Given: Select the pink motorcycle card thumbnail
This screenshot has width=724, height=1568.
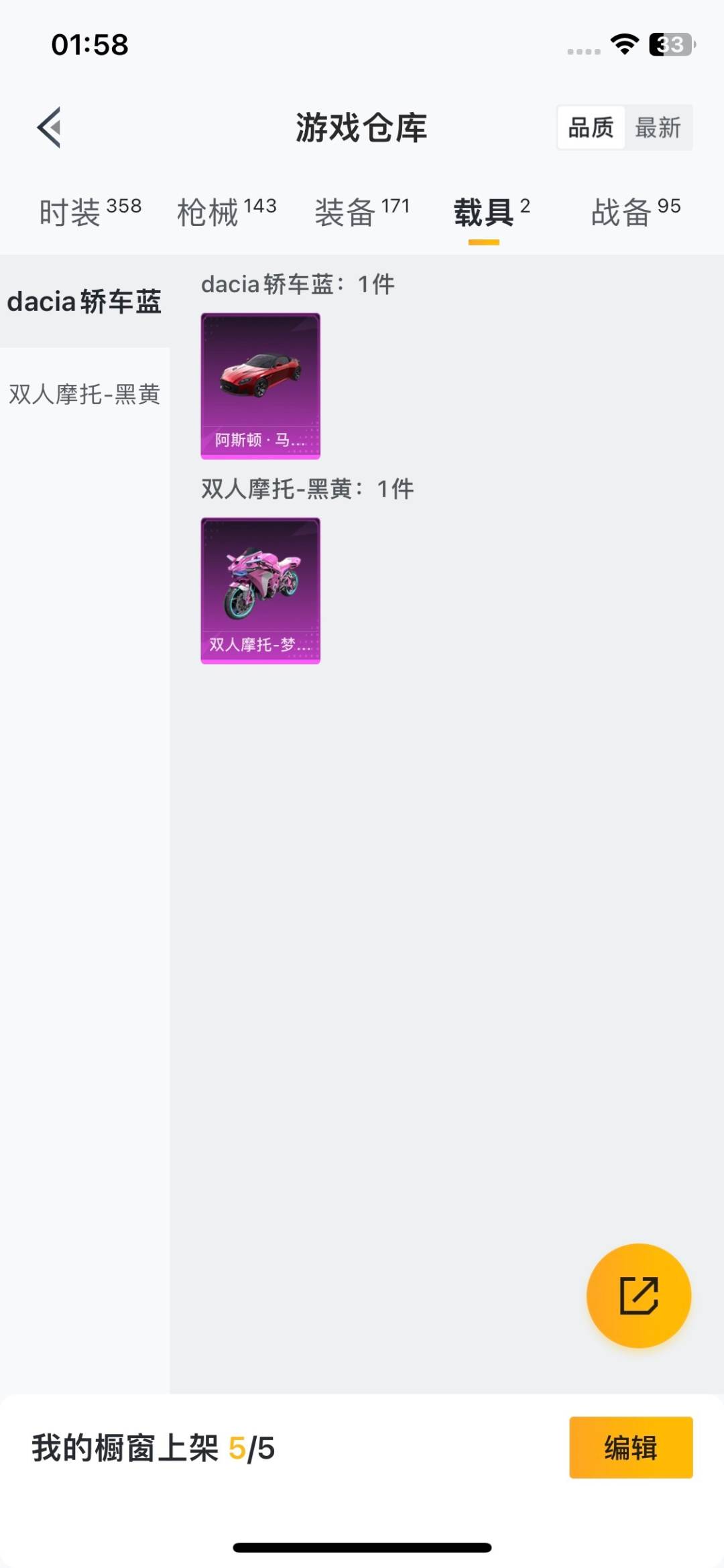Looking at the screenshot, I should [260, 590].
